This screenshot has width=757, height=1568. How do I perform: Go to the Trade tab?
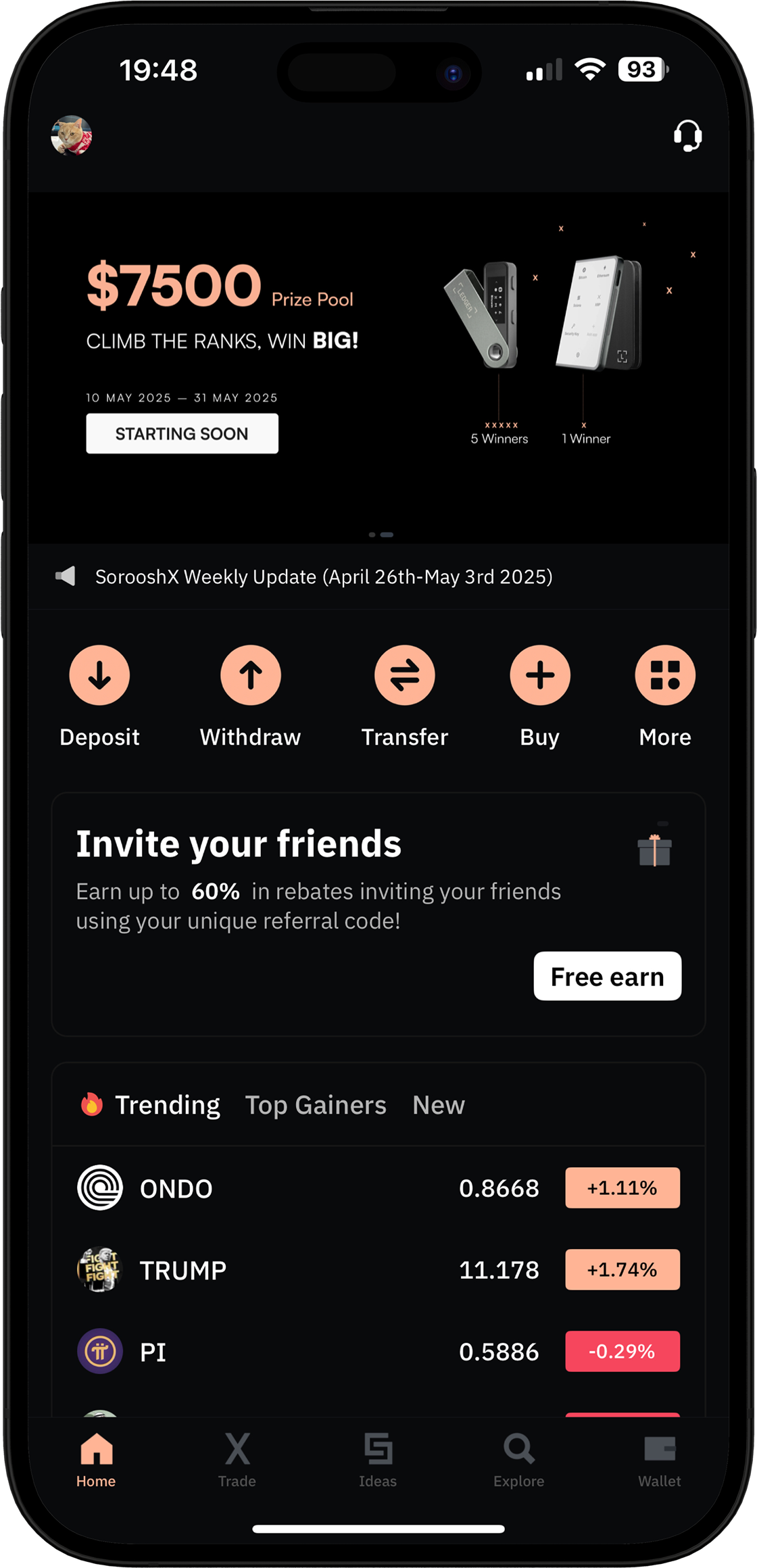237,1460
